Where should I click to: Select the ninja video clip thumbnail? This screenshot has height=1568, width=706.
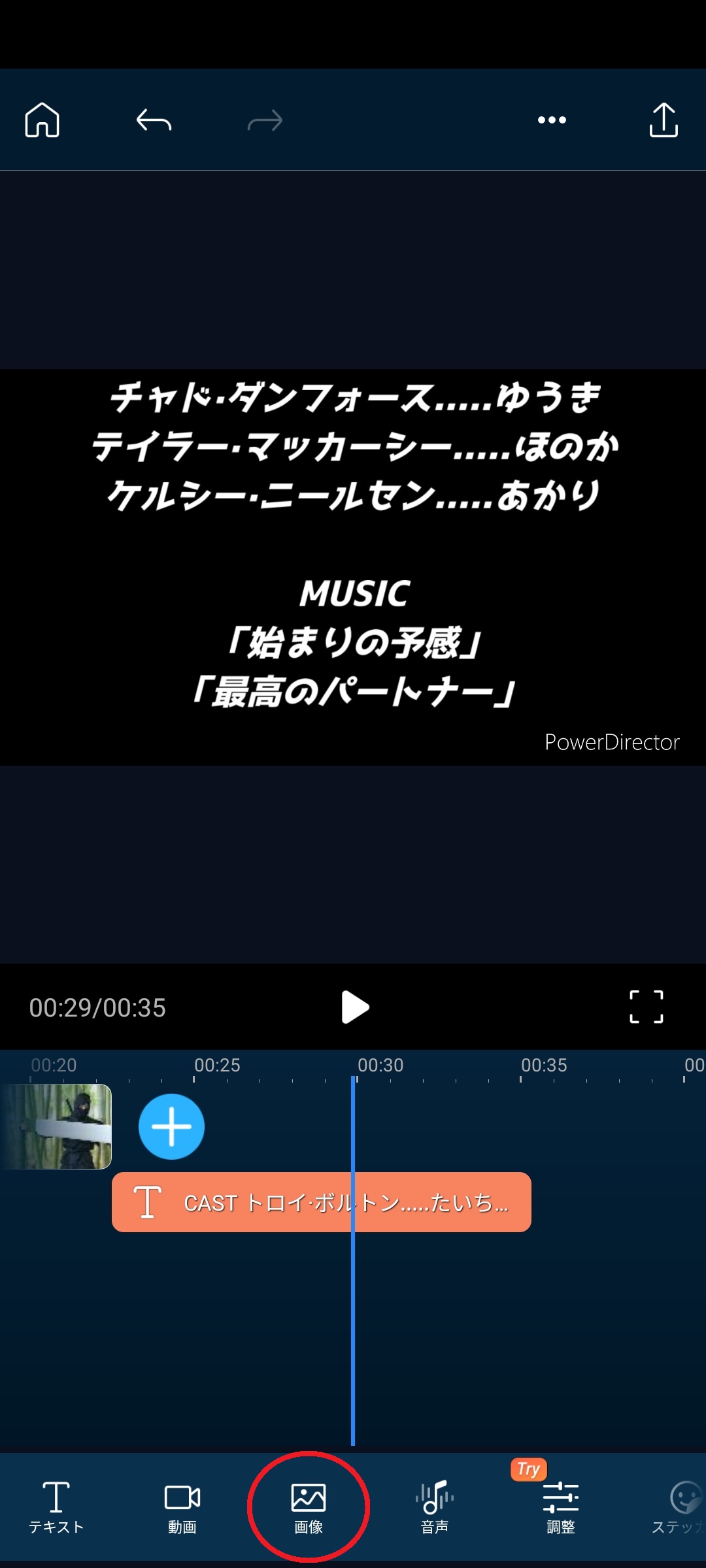[x=56, y=1127]
